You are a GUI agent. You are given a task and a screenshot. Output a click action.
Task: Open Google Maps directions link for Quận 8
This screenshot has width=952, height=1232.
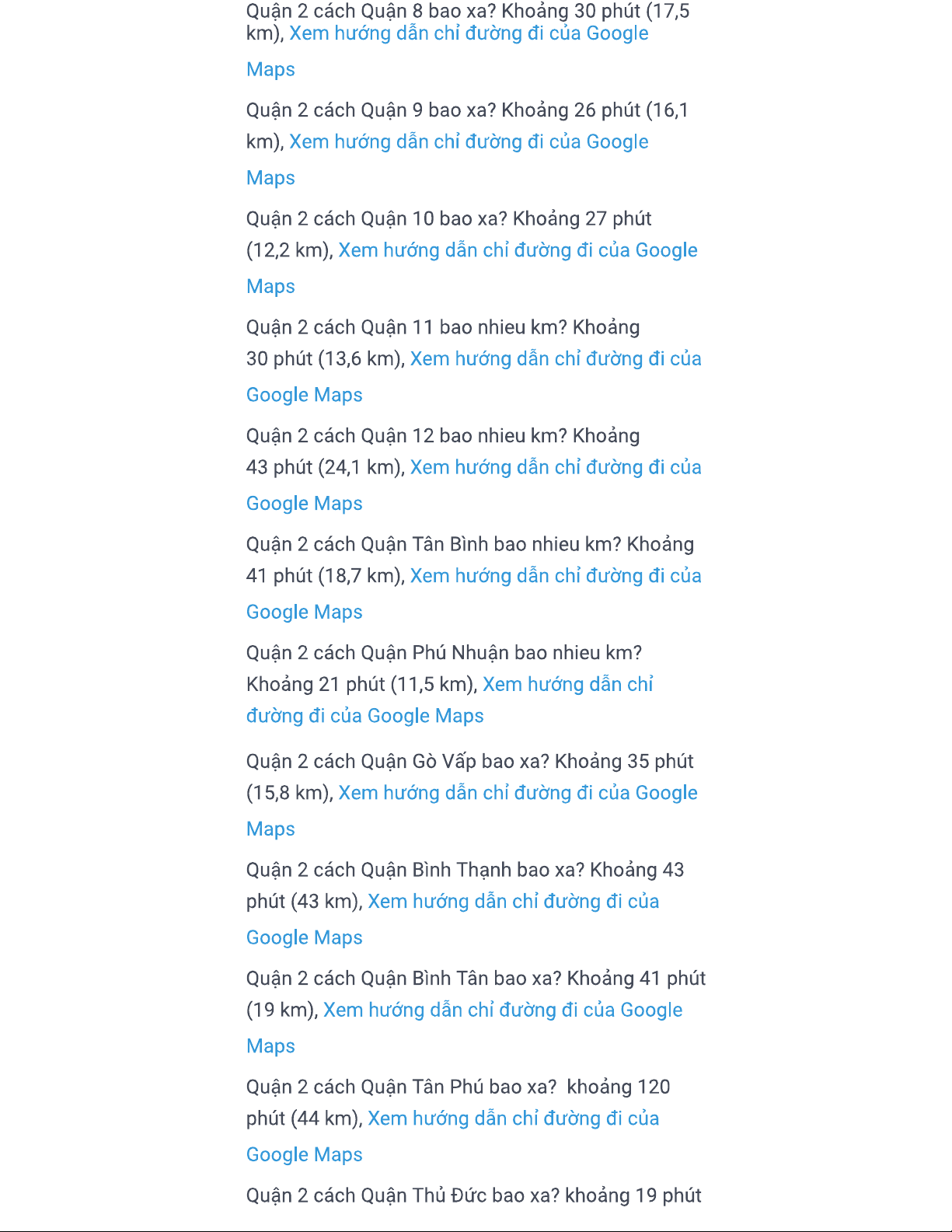(x=469, y=33)
